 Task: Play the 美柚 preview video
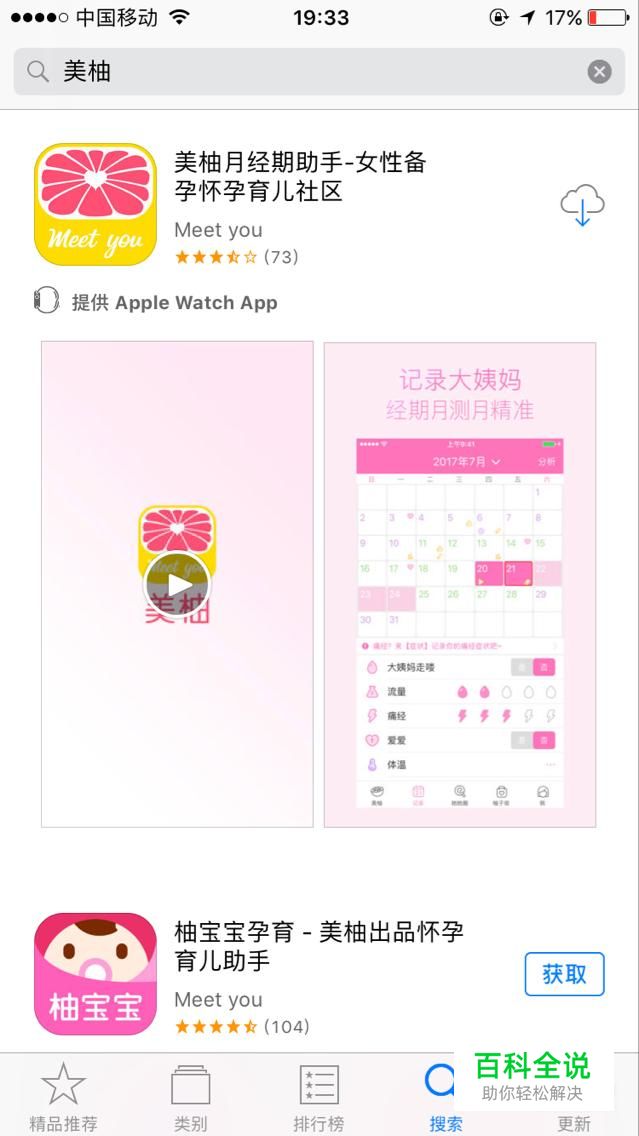click(x=177, y=585)
